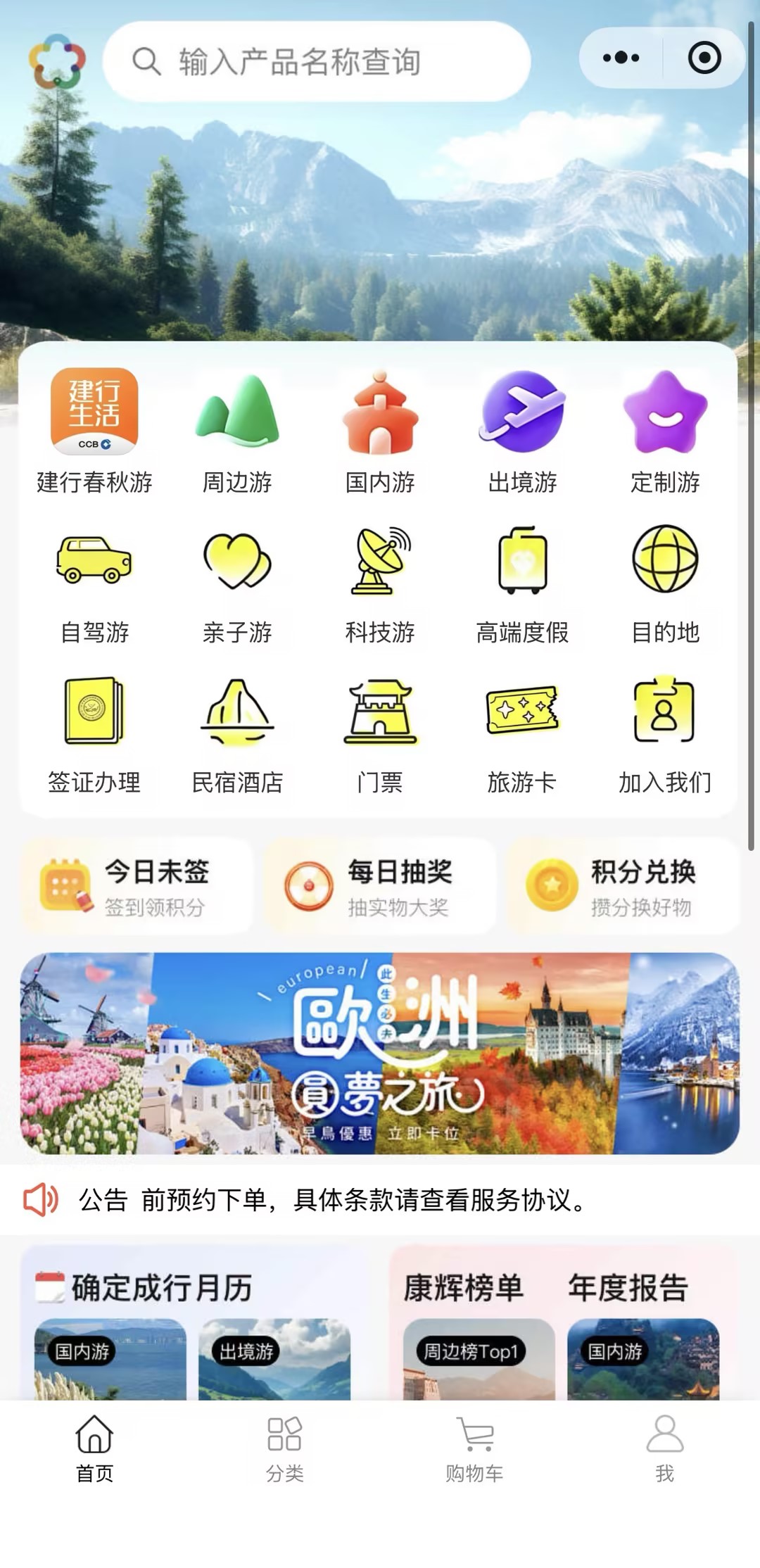
Task: Open 确定成行月历 calendar card
Action: click(x=162, y=1288)
